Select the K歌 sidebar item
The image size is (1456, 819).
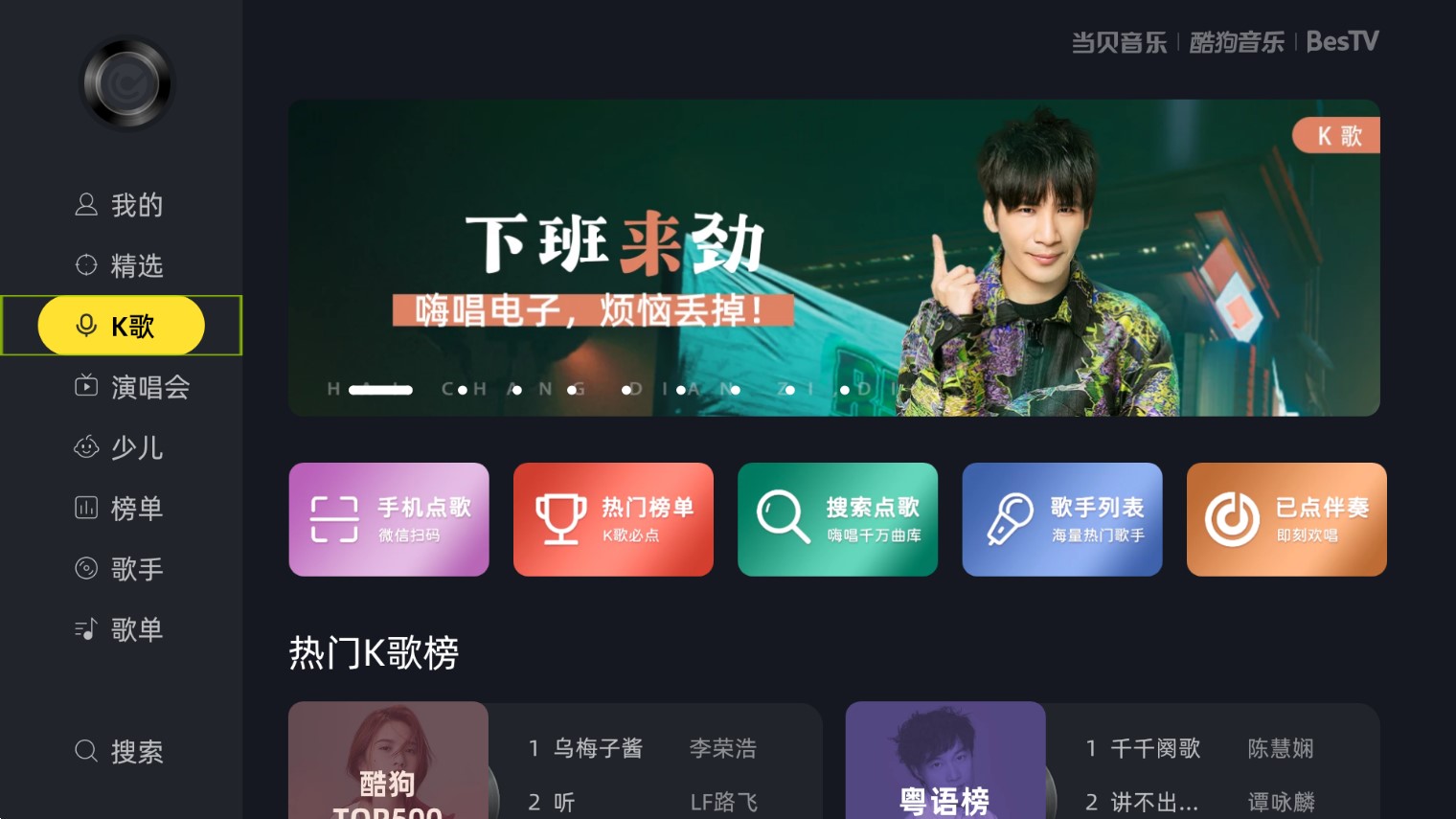pos(121,326)
